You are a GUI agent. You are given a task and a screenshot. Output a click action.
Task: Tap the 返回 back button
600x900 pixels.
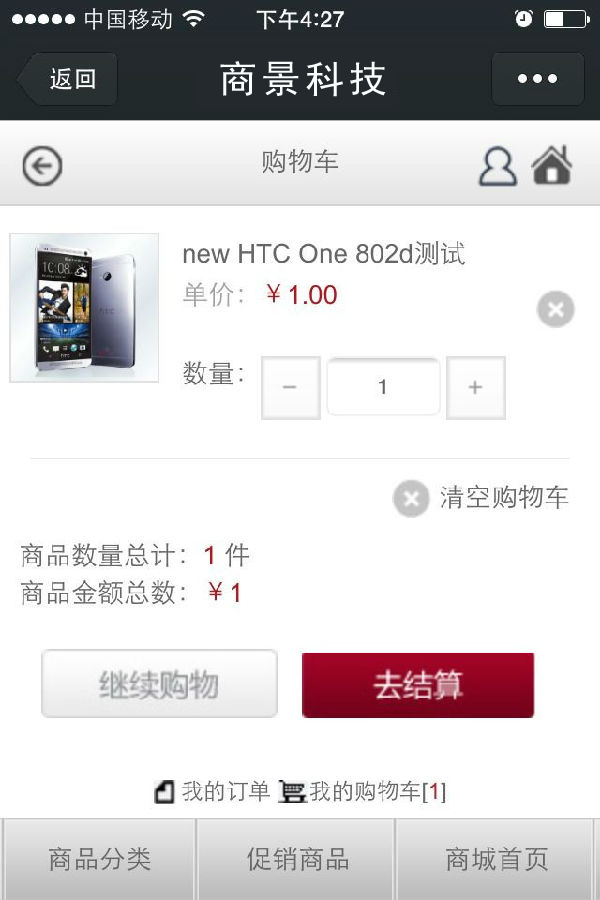[x=68, y=79]
